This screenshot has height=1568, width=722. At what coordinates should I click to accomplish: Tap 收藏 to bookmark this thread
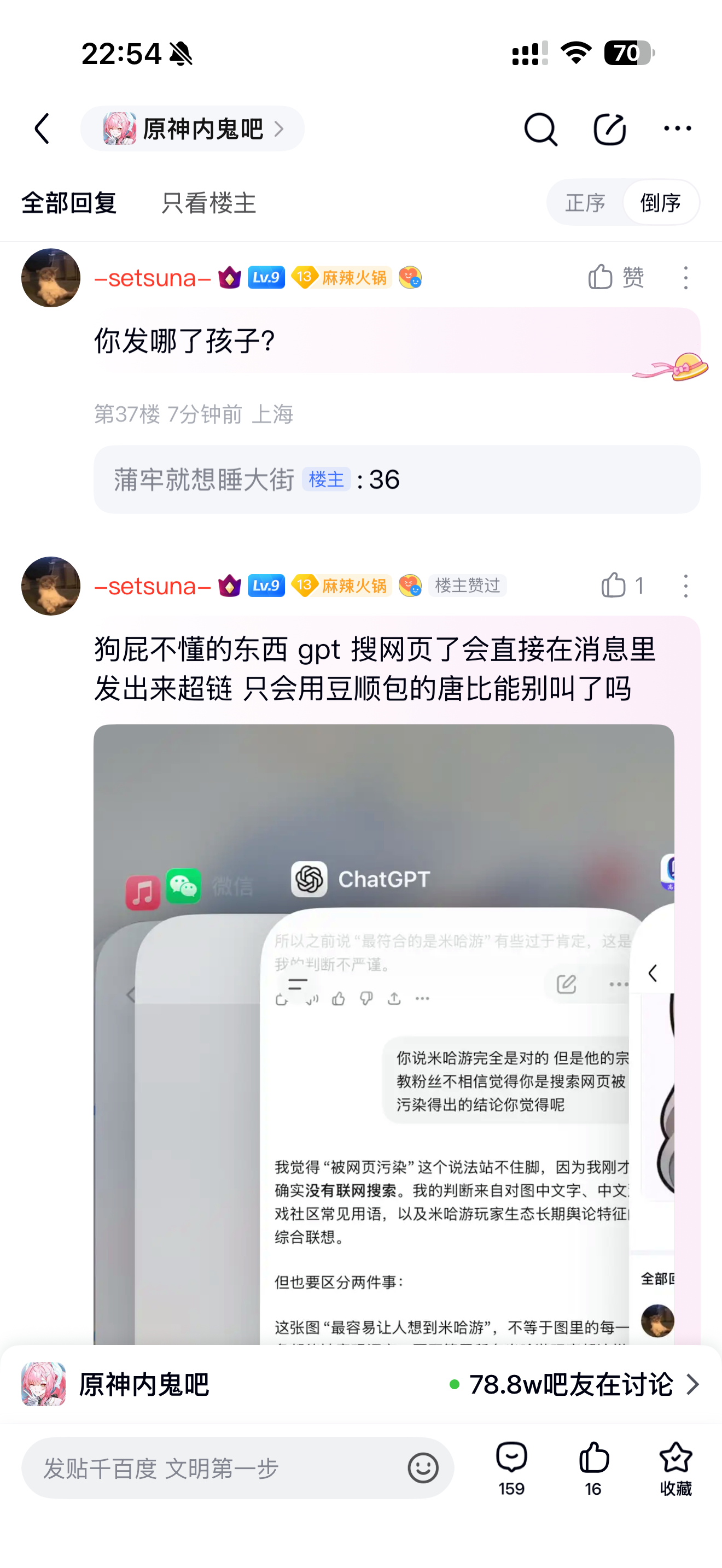click(676, 1468)
